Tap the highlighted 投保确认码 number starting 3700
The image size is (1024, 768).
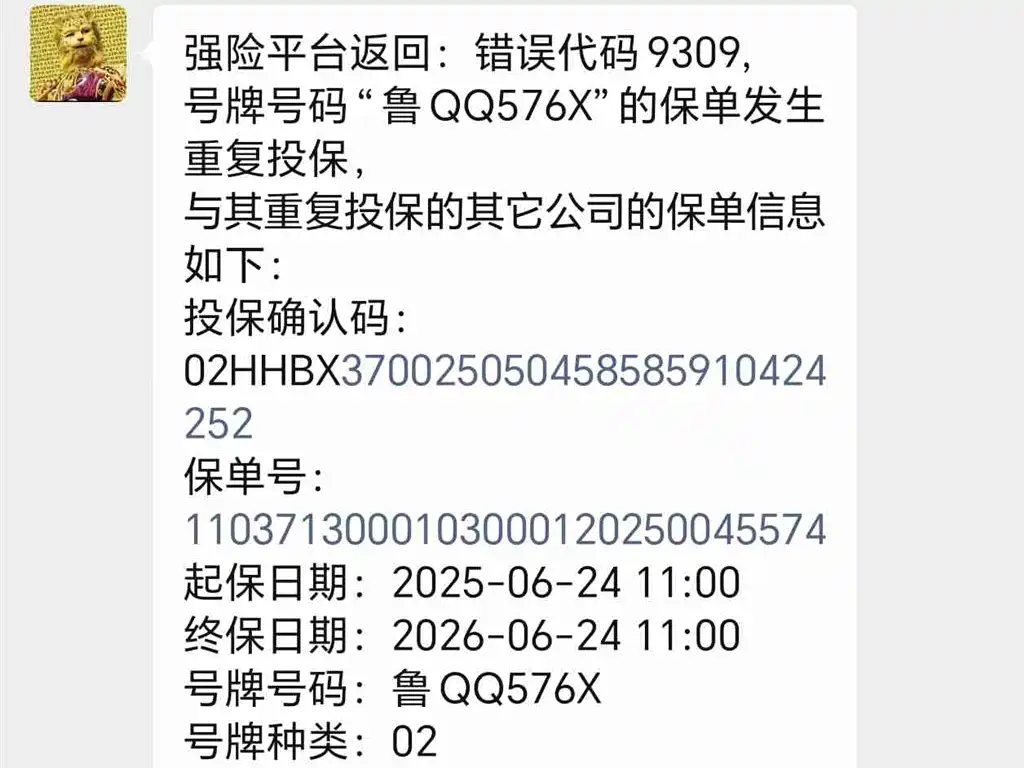pyautogui.click(x=584, y=373)
